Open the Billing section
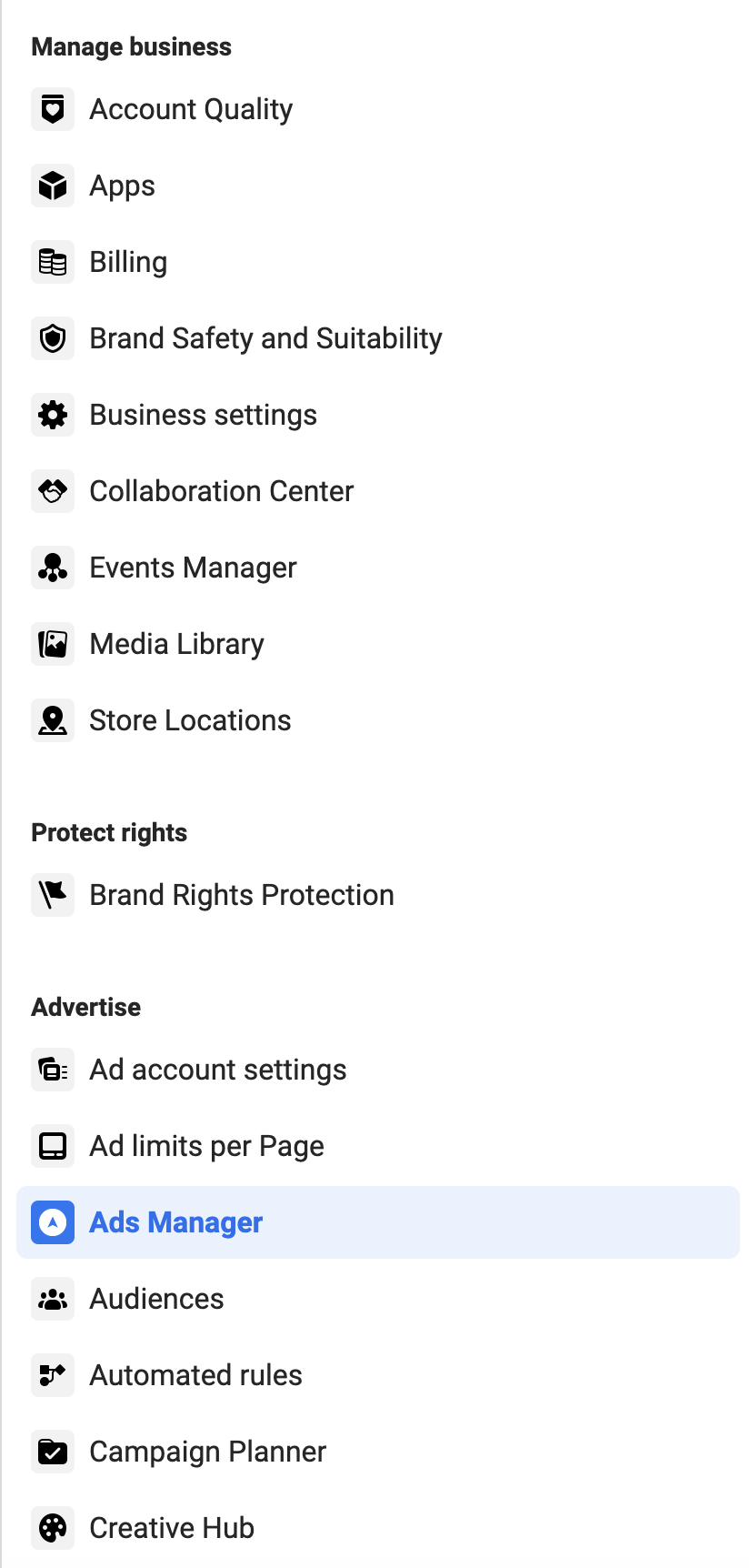 tap(378, 262)
